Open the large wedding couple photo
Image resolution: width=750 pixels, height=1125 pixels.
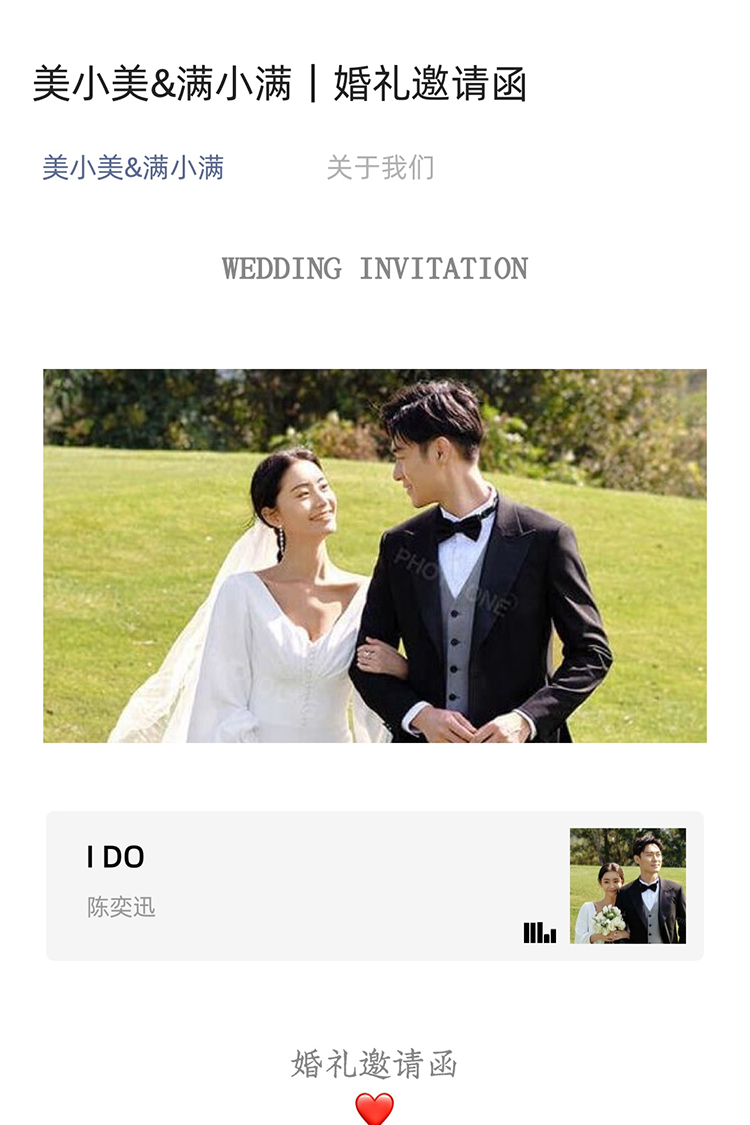(x=374, y=556)
